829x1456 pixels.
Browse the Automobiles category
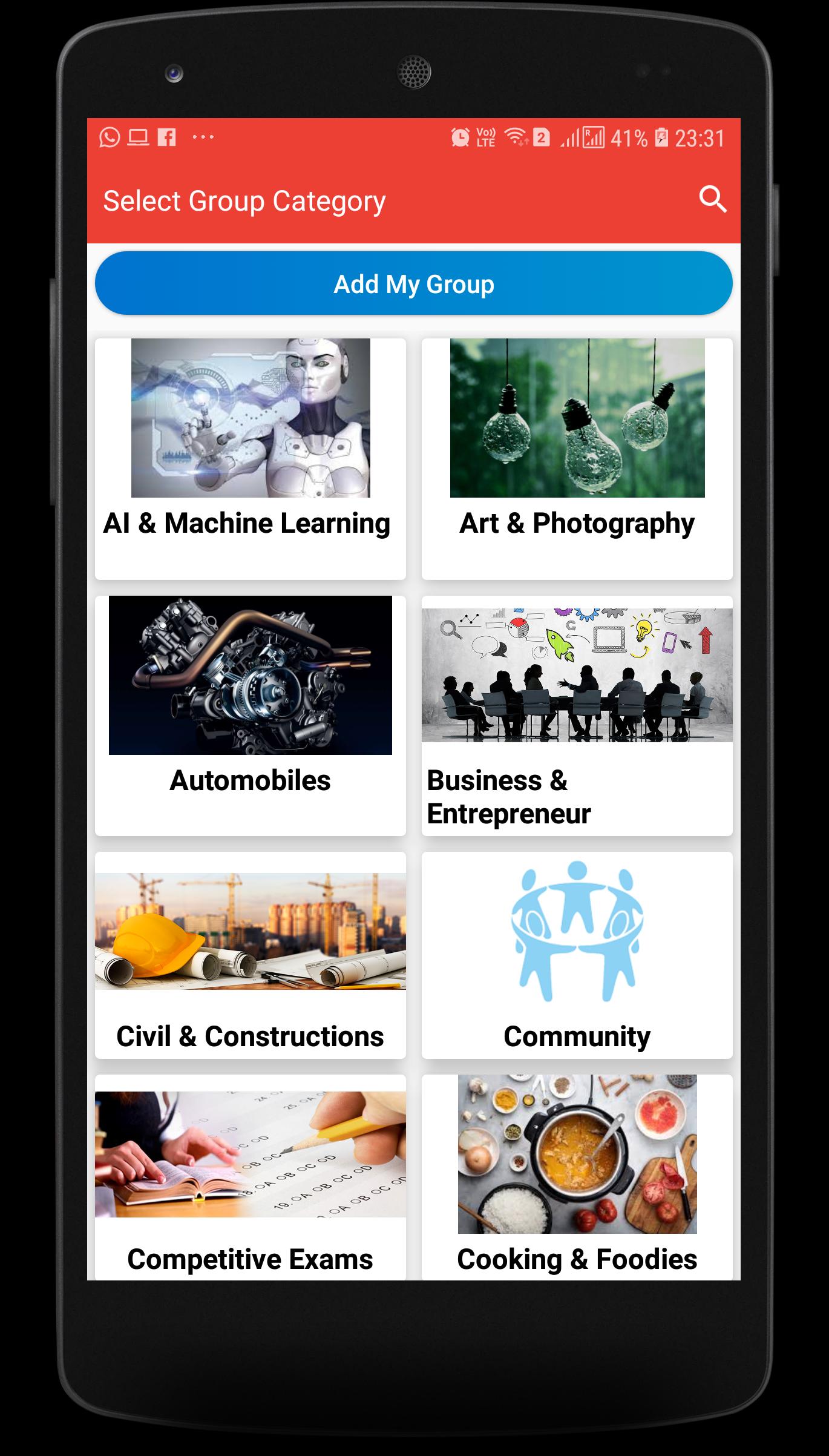250,715
